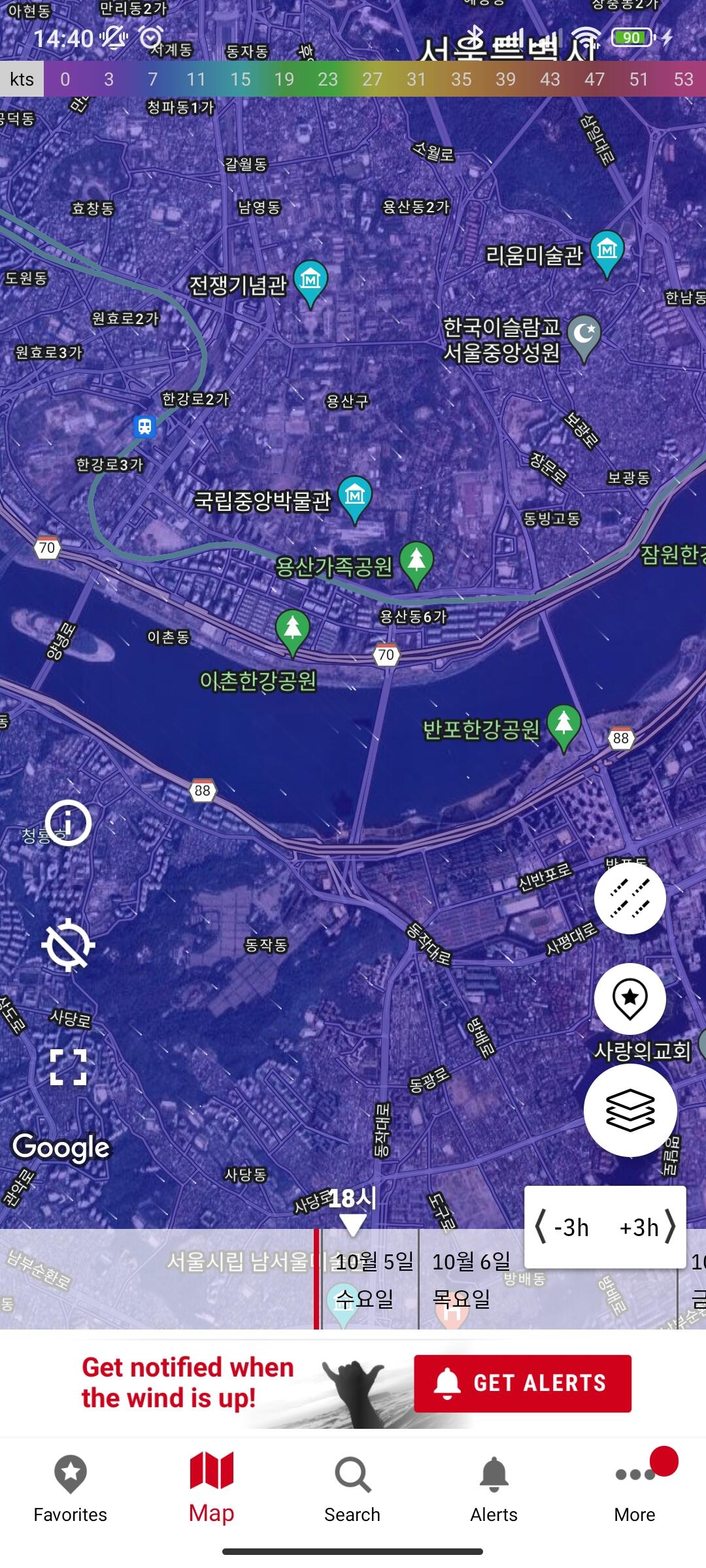This screenshot has height=1568, width=706.
Task: Show favorite spots pin on map
Action: (630, 998)
